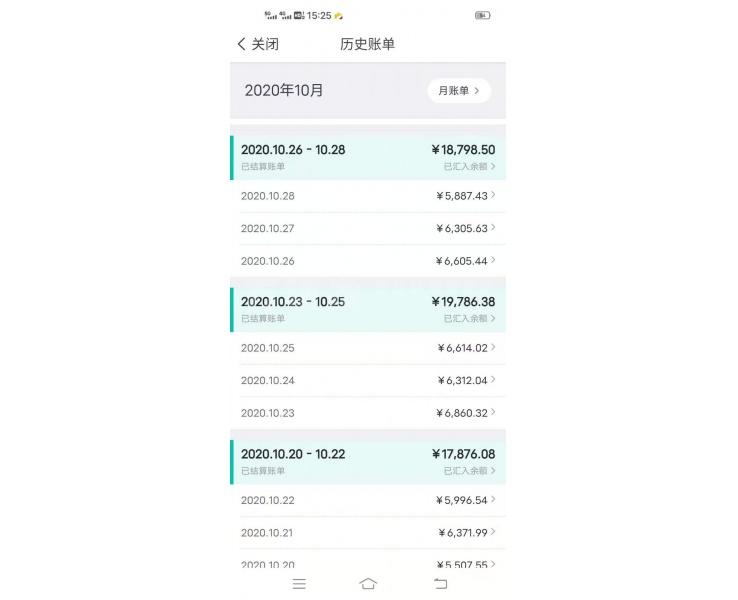Open the 月账单 monthly bill
This screenshot has height=600, width=738.
tap(459, 91)
